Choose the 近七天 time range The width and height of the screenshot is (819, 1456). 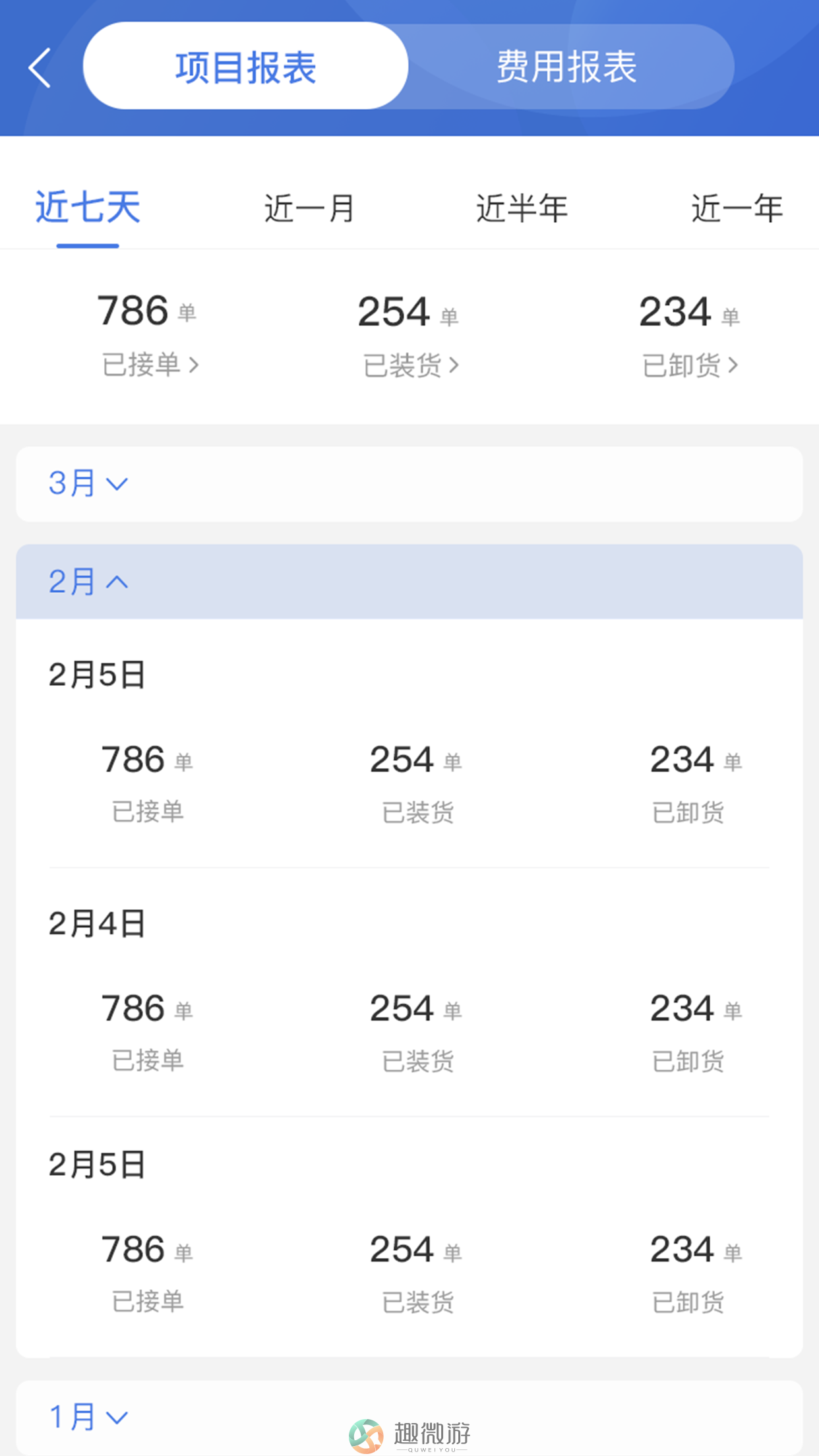pyautogui.click(x=88, y=207)
